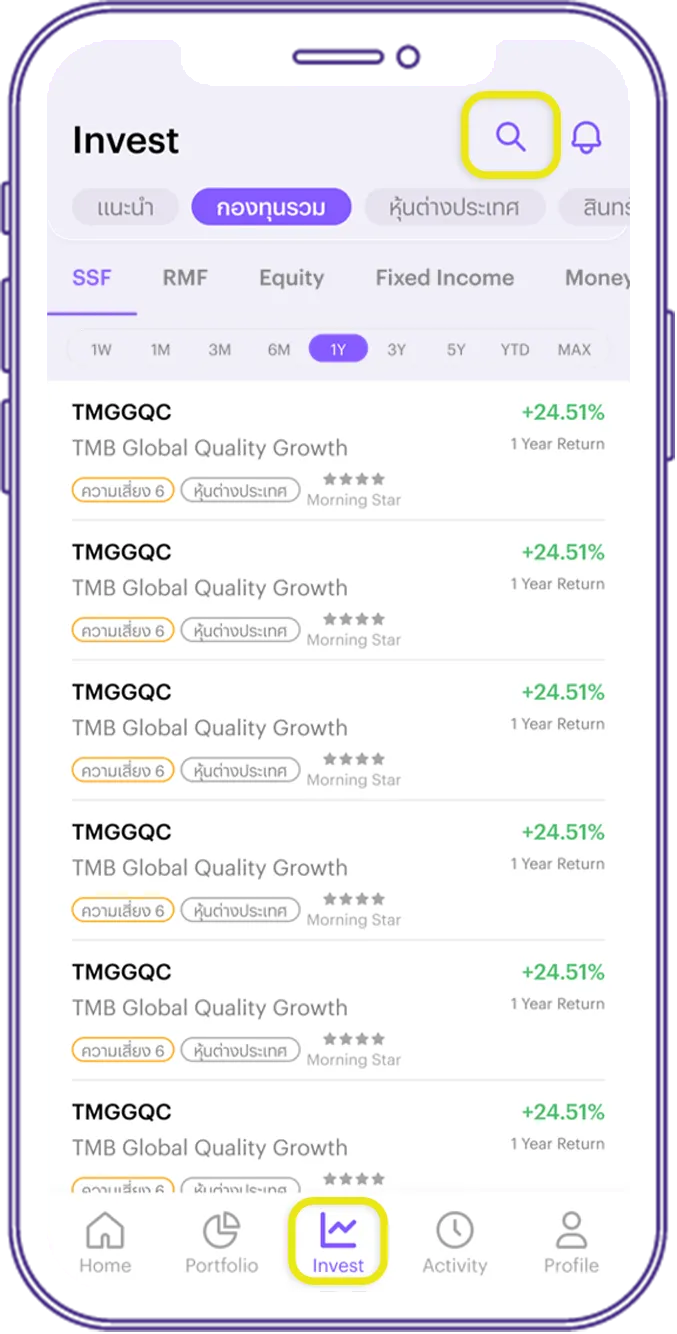Screen dimensions: 677x1334
Task: Select the แนะนำ chip
Action: [126, 208]
